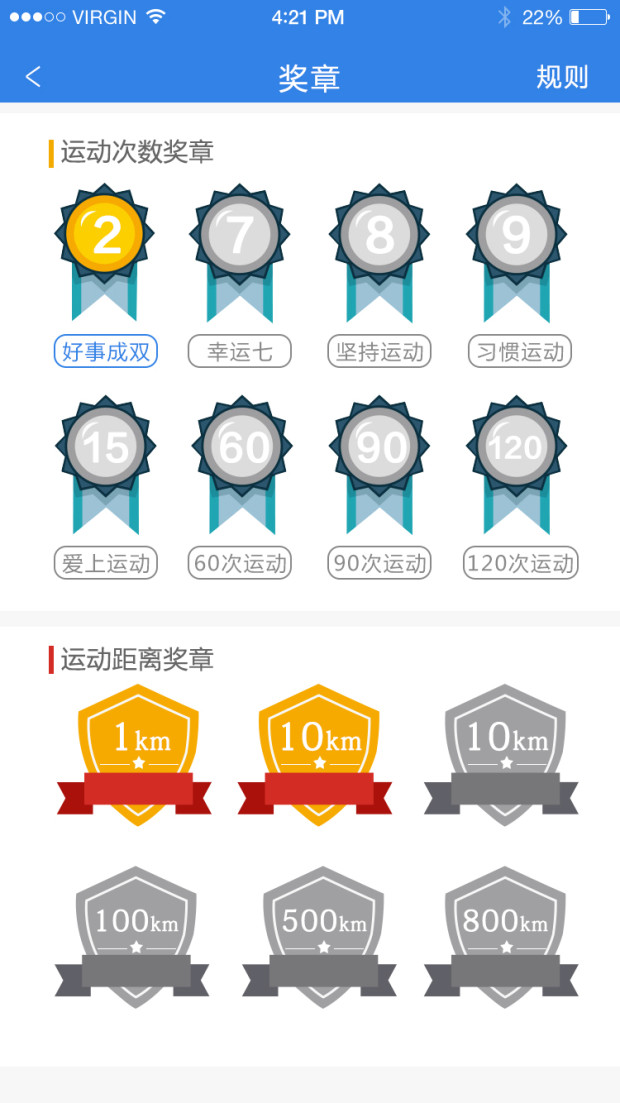The image size is (620, 1103).
Task: Open the 规则 rules page
Action: pos(562,77)
